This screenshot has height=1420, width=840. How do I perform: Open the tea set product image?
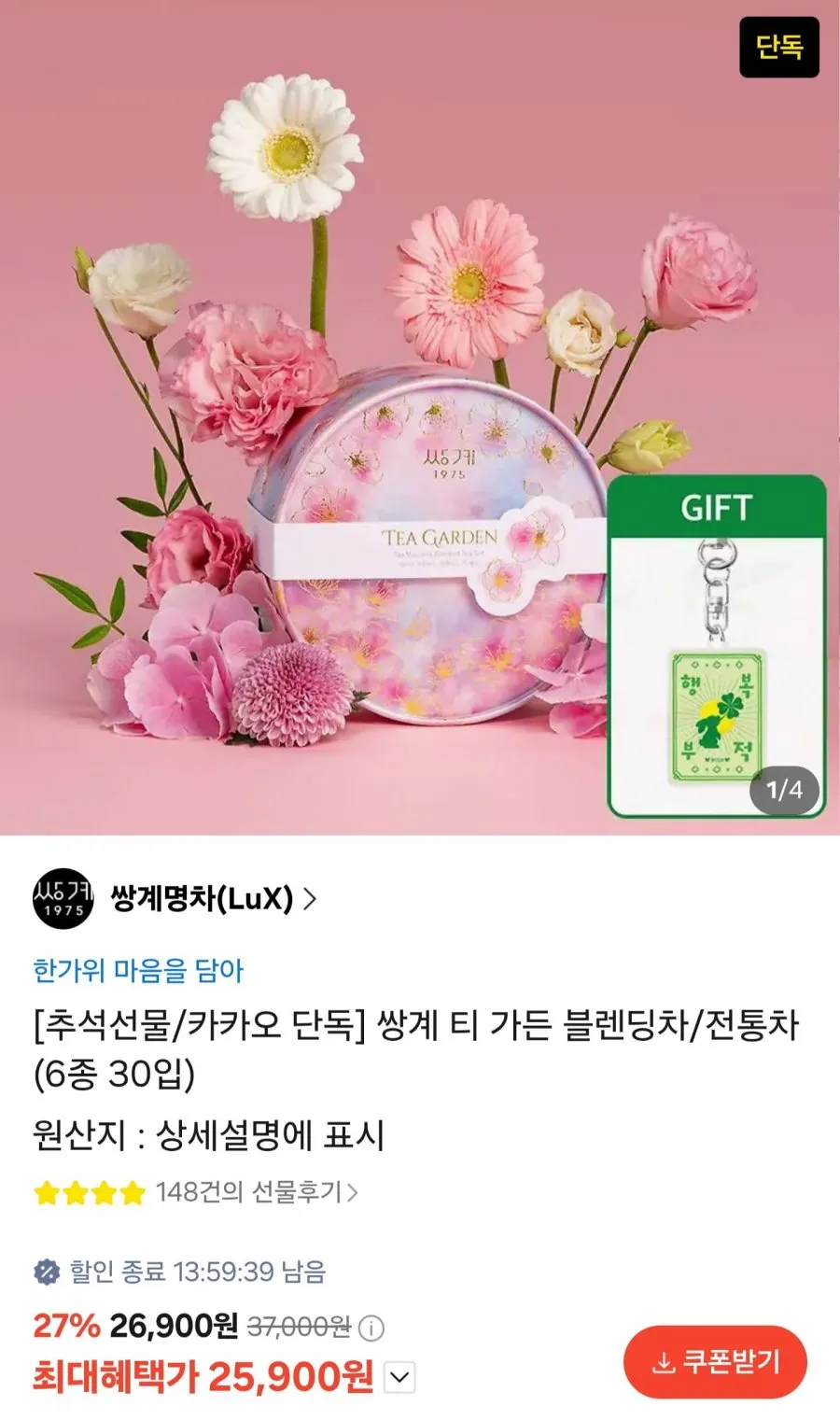420,417
